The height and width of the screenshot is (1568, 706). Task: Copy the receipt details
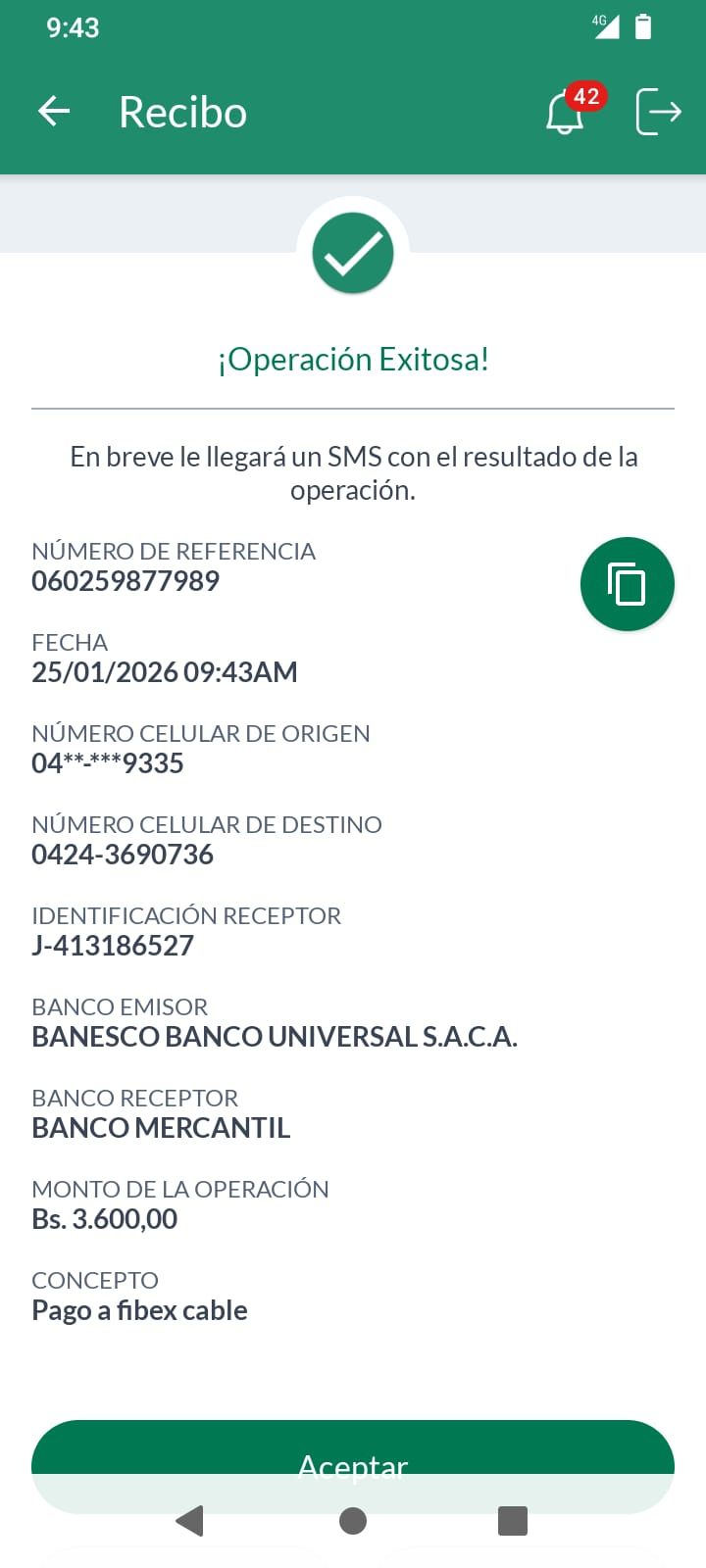point(627,584)
